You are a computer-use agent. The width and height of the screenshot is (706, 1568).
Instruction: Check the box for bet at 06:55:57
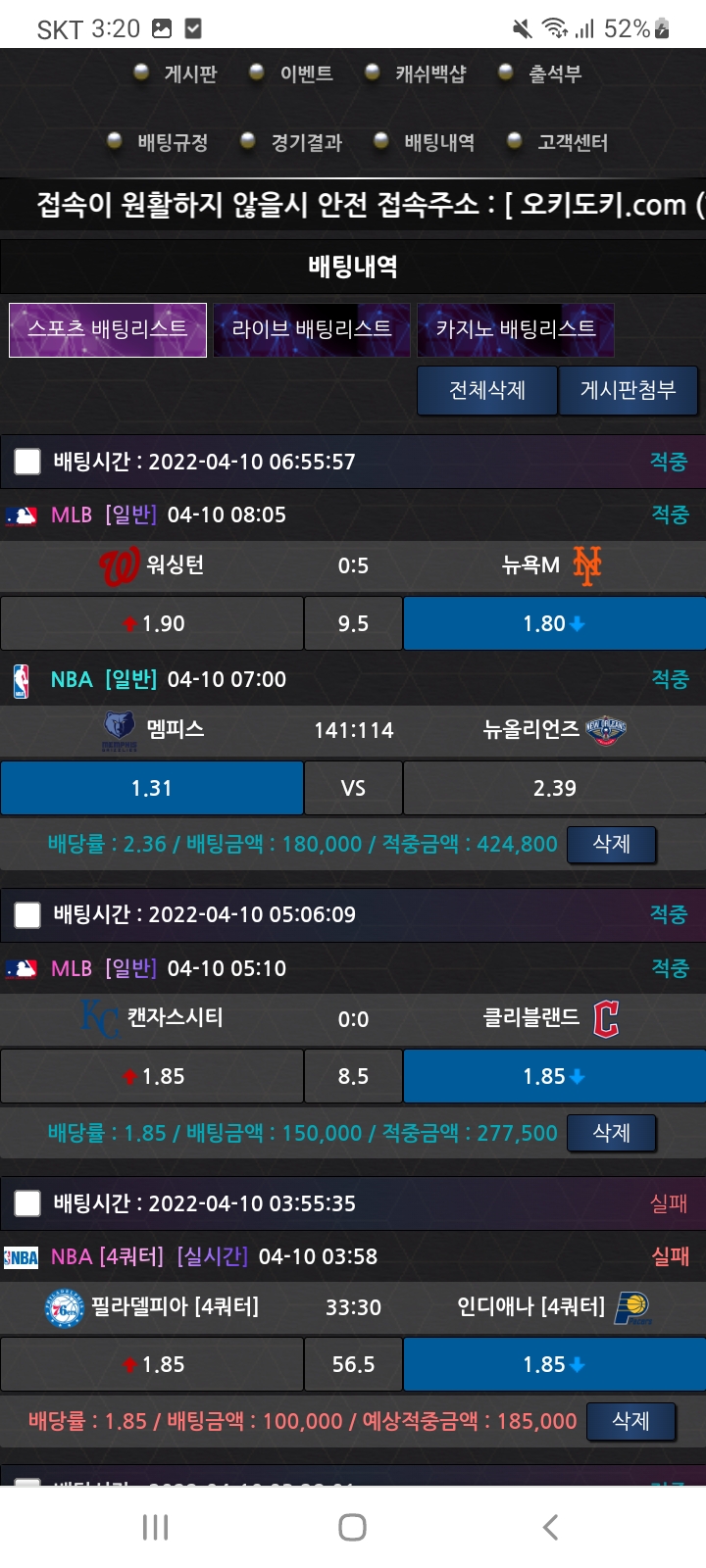tap(27, 462)
